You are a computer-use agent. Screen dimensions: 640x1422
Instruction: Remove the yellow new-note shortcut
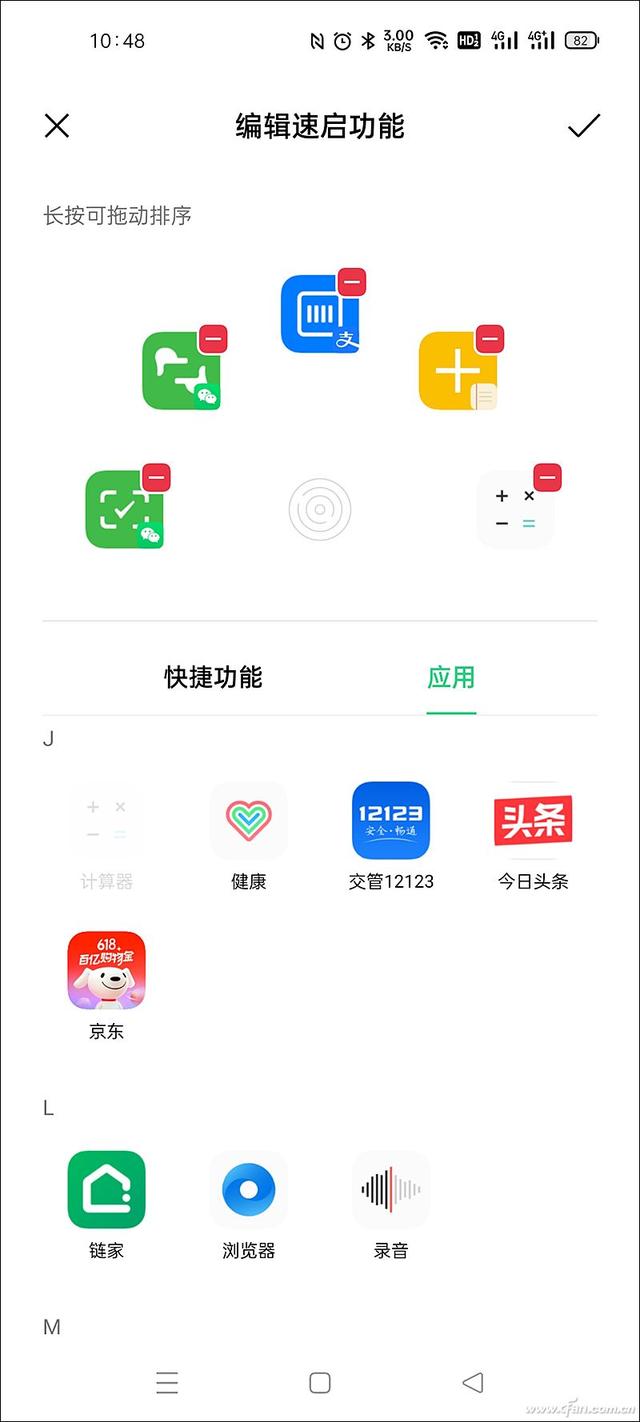(489, 340)
